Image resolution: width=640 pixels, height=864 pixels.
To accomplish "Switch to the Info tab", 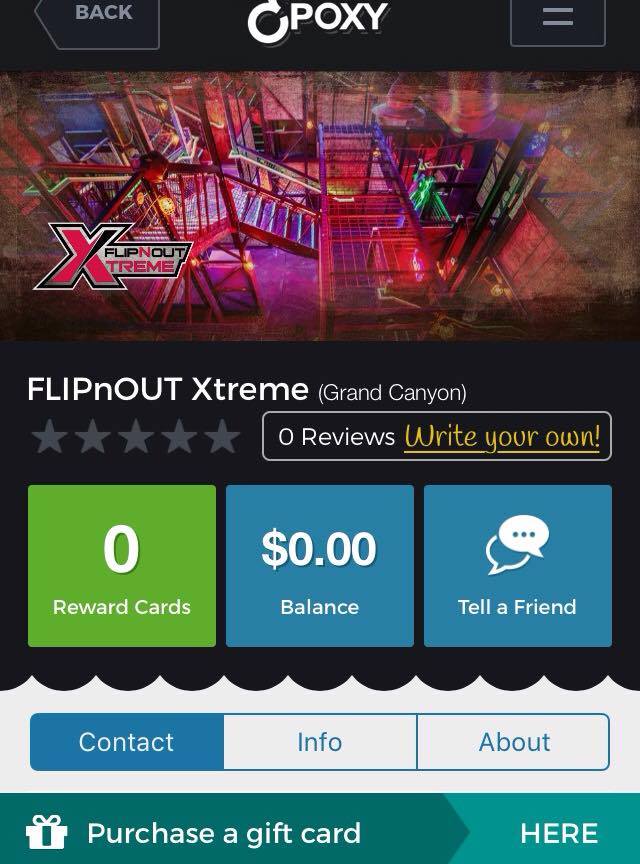I will pyautogui.click(x=320, y=742).
